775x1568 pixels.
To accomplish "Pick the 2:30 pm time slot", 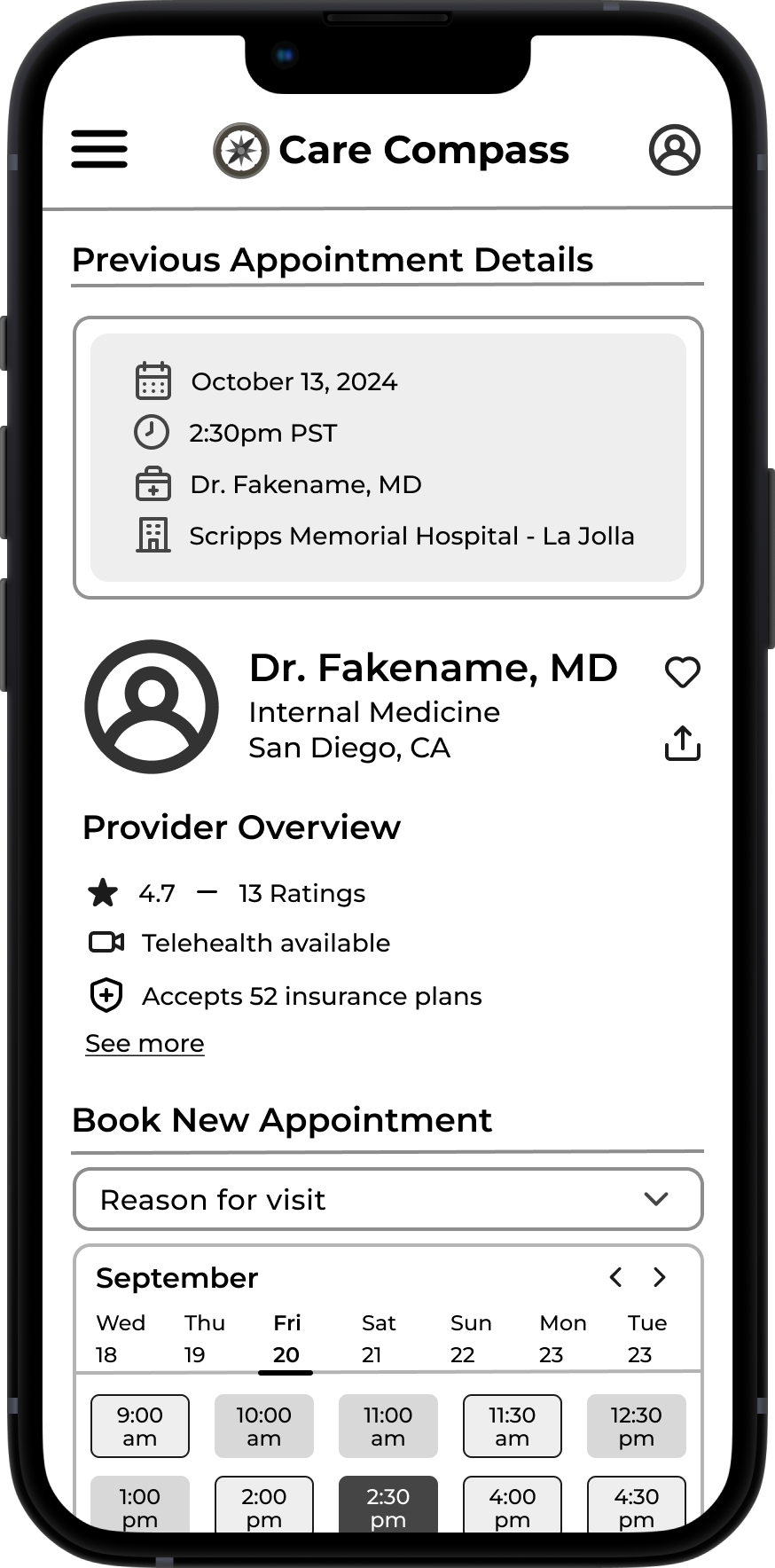I will [x=388, y=1505].
